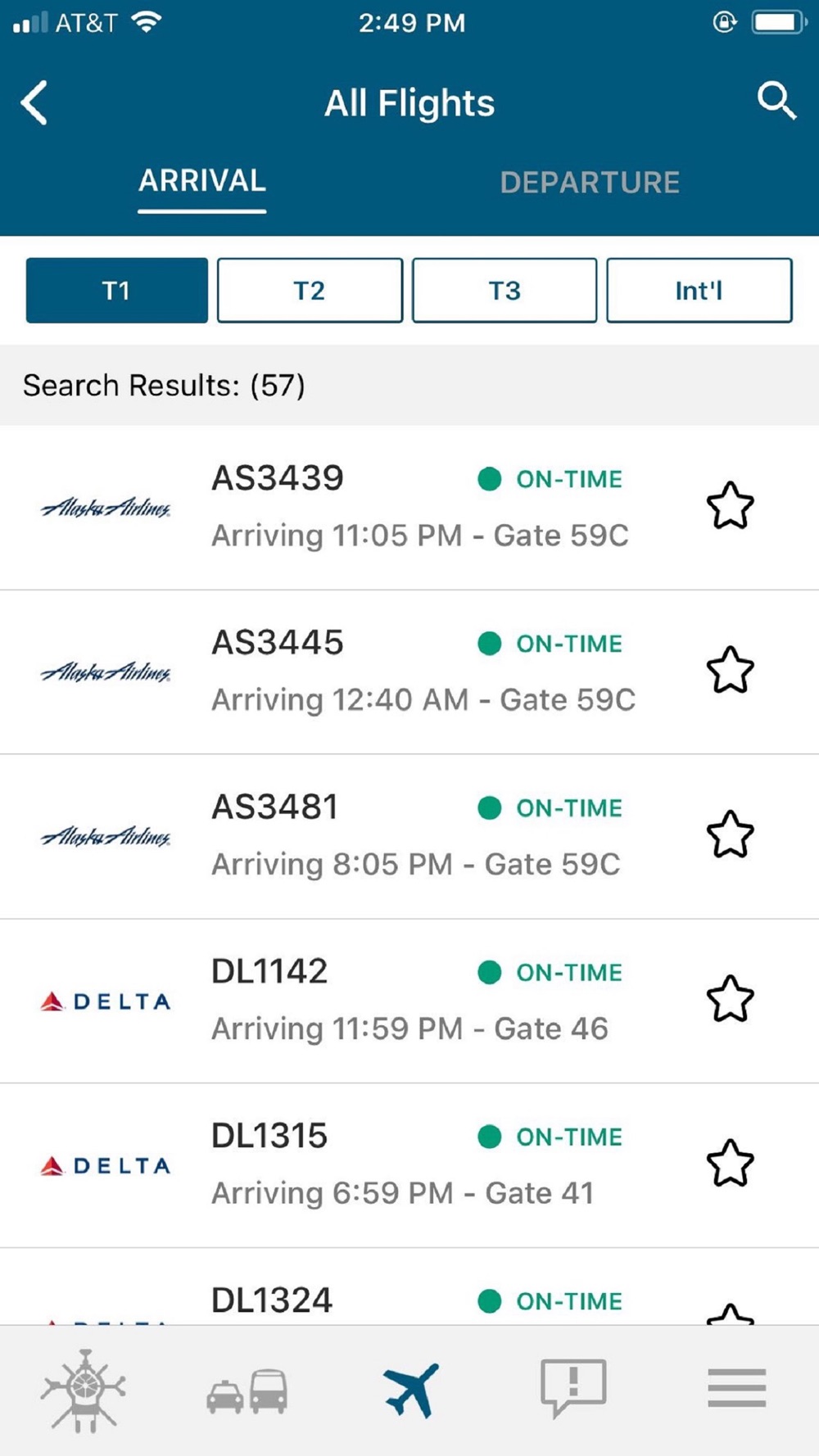Open flight AS3481 arriving 8:05 PM
This screenshot has width=819, height=1456.
tap(409, 837)
